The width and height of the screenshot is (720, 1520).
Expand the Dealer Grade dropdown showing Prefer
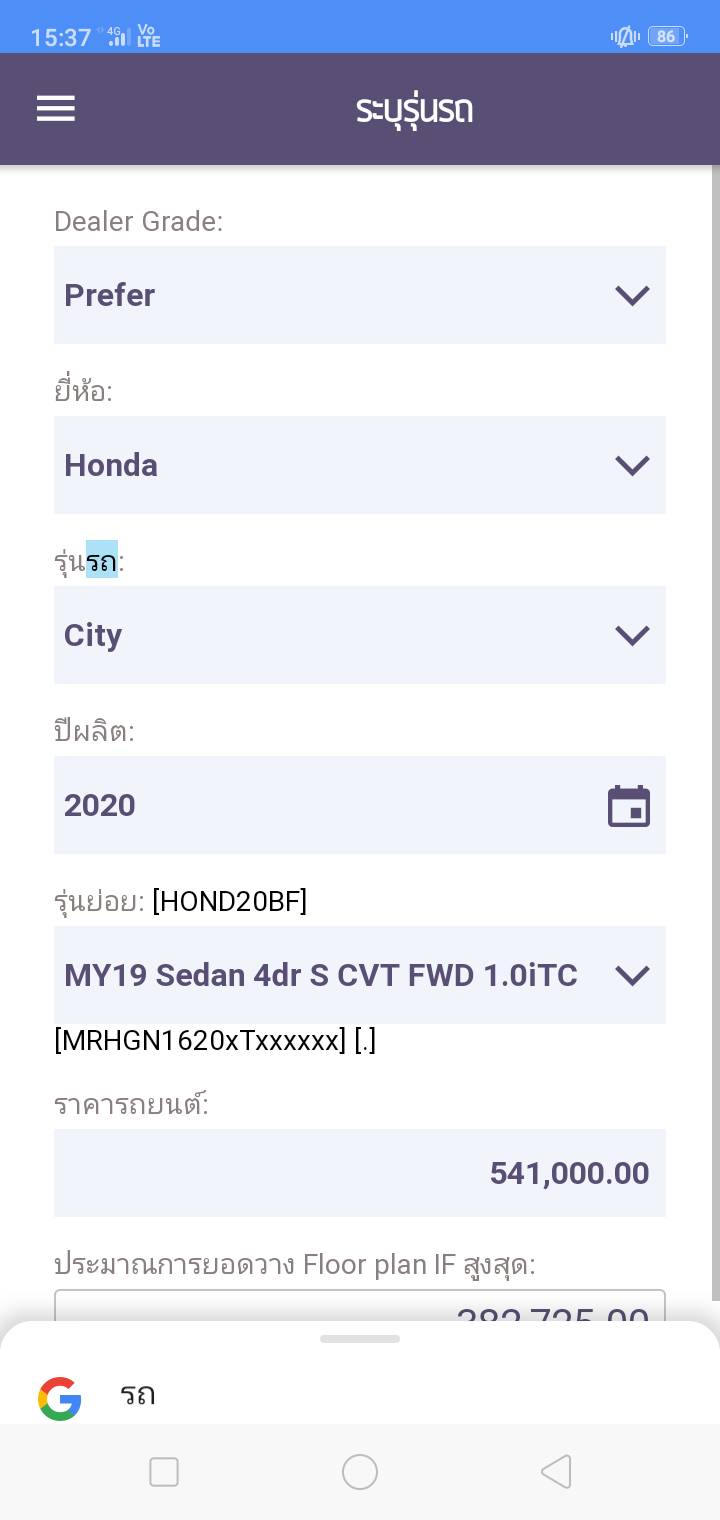(360, 295)
